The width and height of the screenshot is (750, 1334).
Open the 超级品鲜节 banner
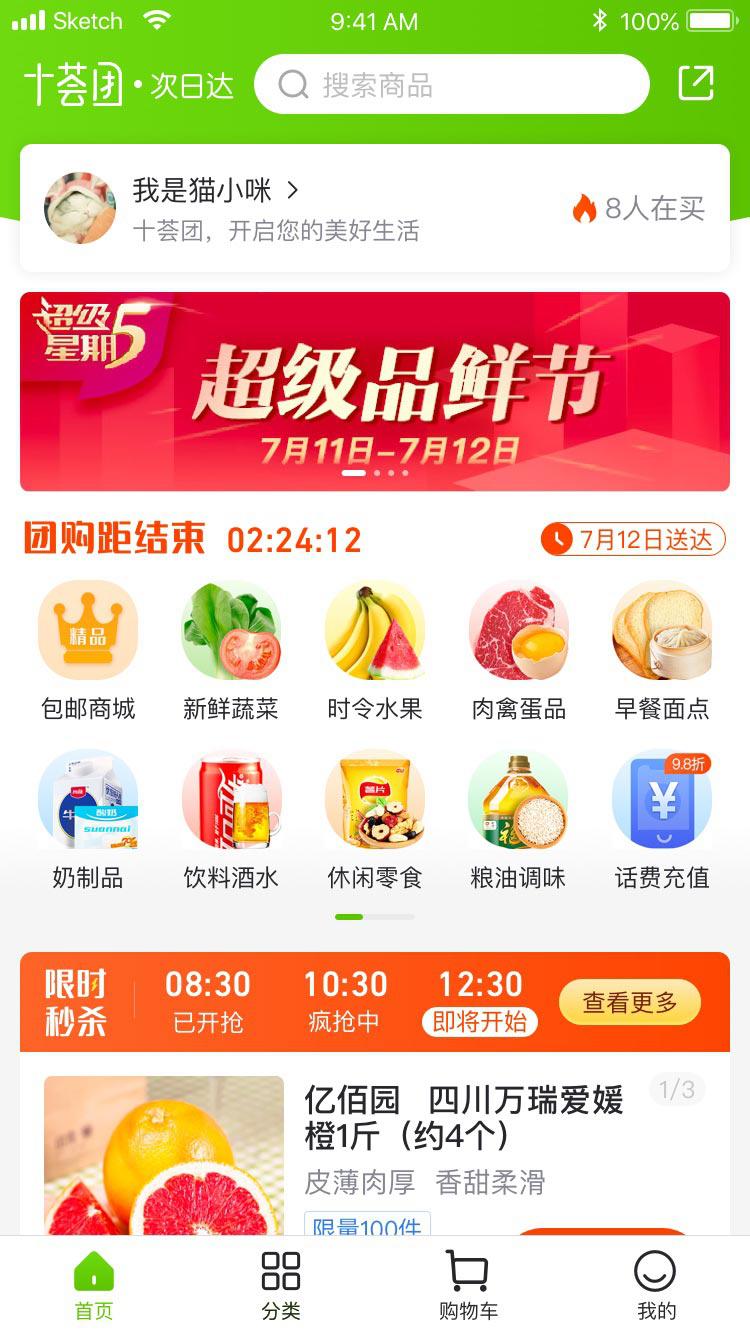(375, 391)
